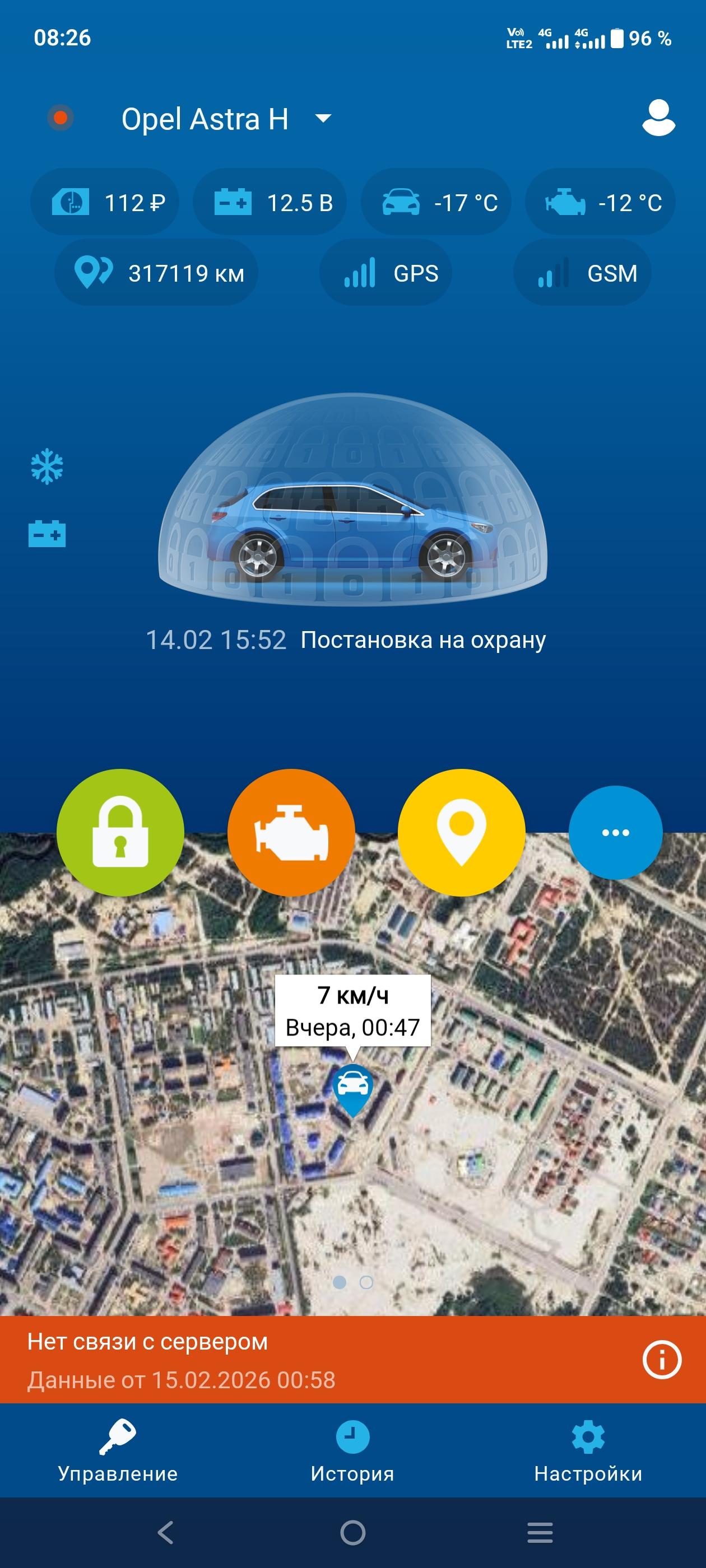706x1568 pixels.
Task: Open the 112 ₽ balance chip
Action: pos(105,203)
